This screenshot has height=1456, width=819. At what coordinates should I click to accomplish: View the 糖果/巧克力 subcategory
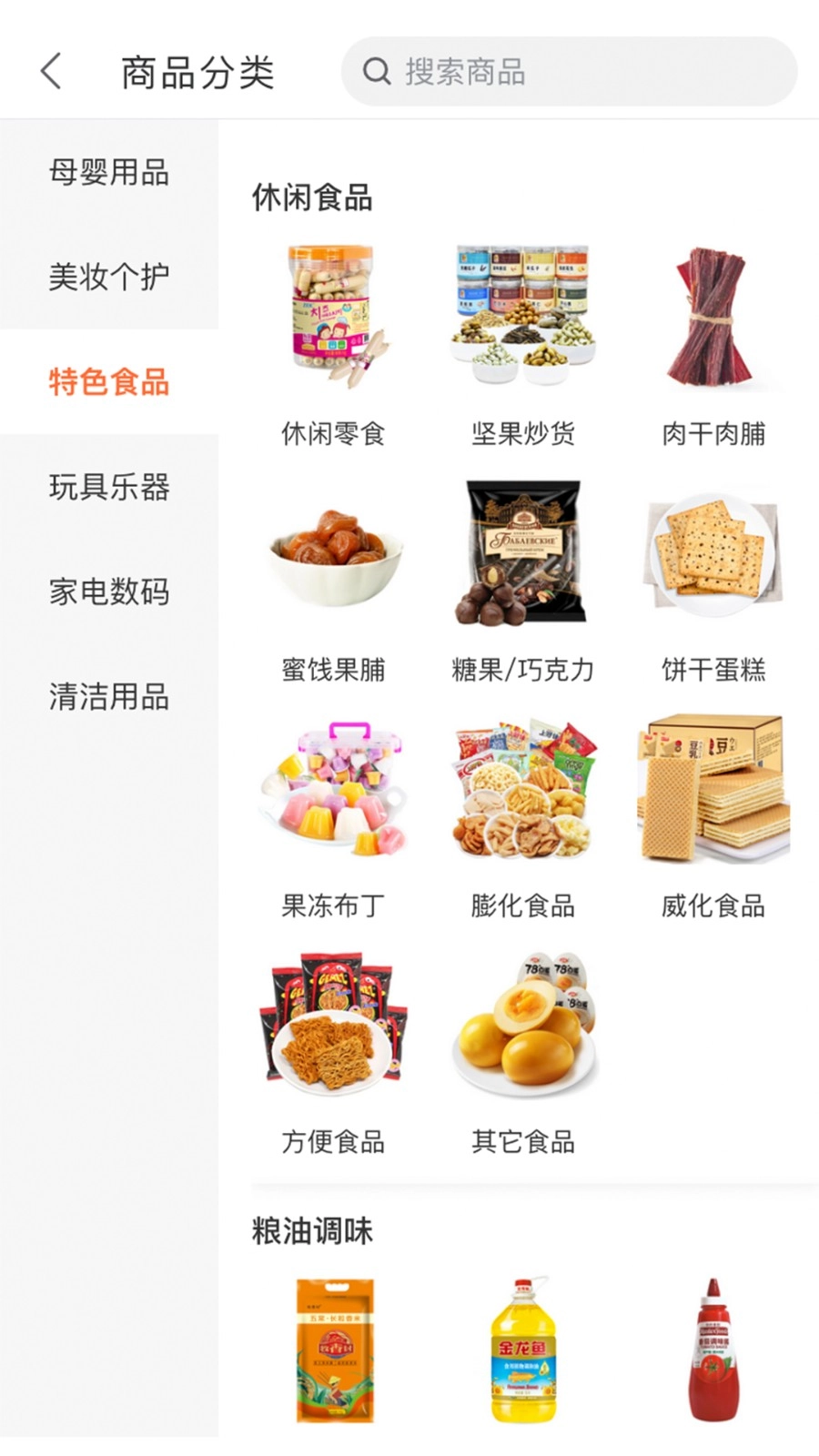click(x=523, y=582)
